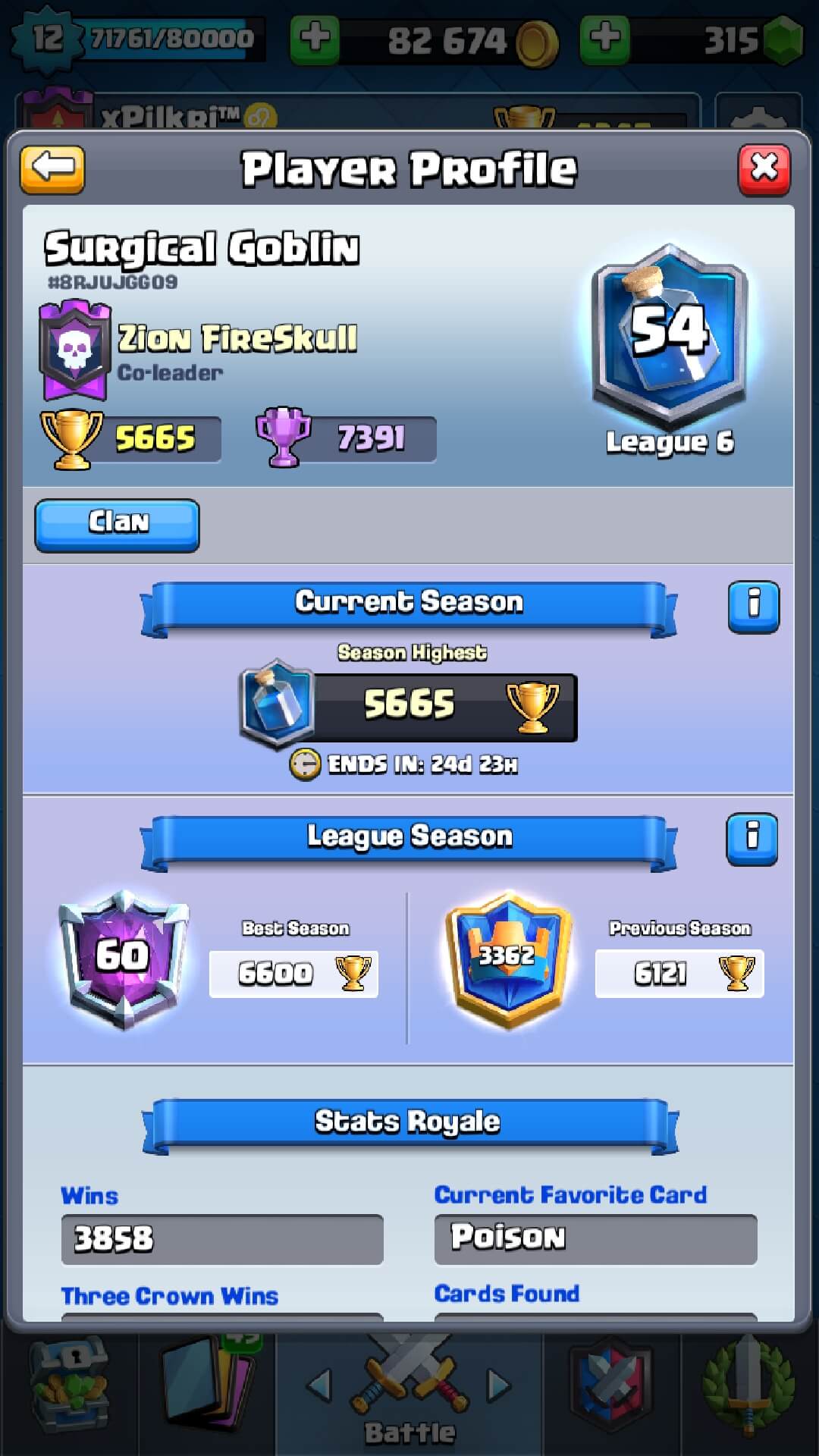Open the Clan button
Screen dimensions: 819x1456
(x=118, y=524)
